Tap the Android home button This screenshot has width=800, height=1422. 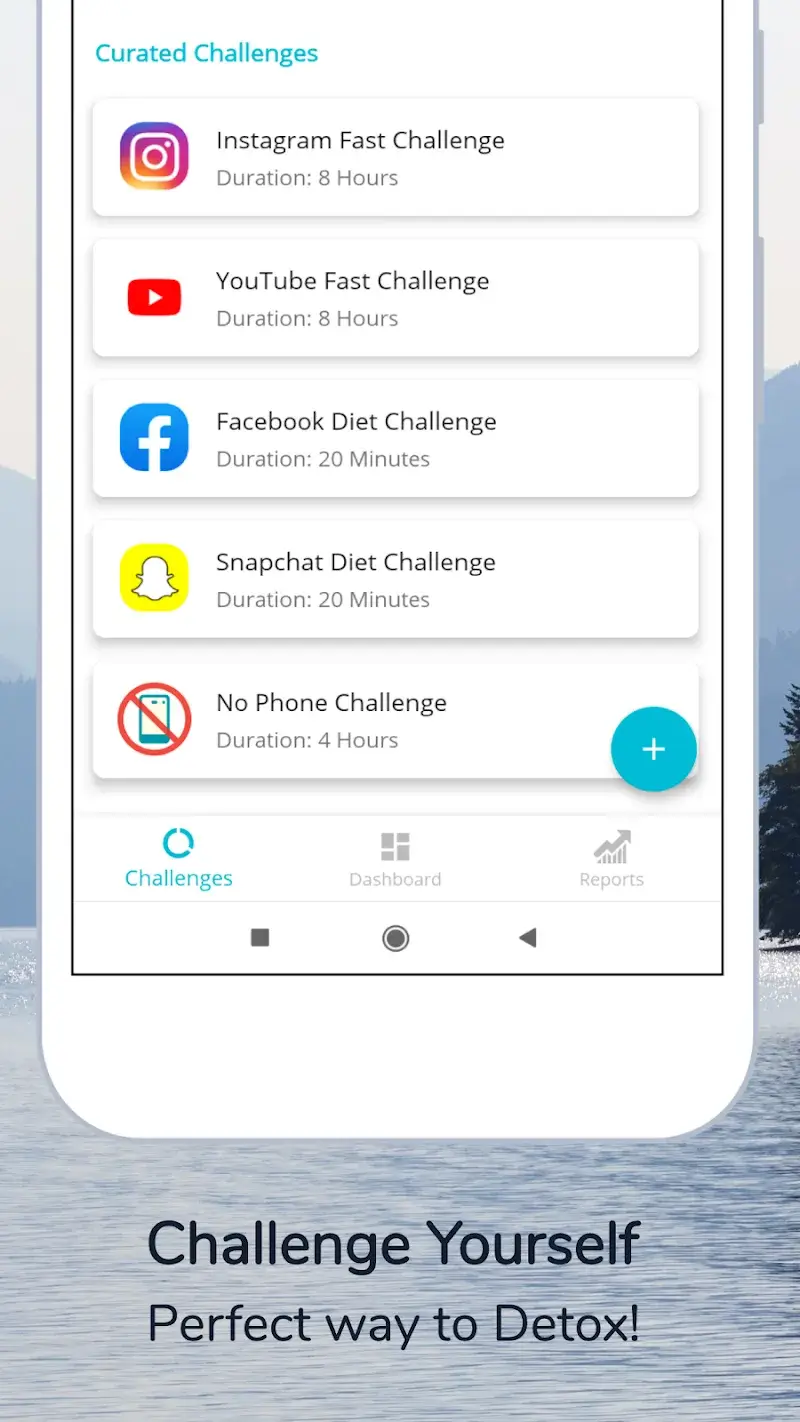tap(395, 938)
